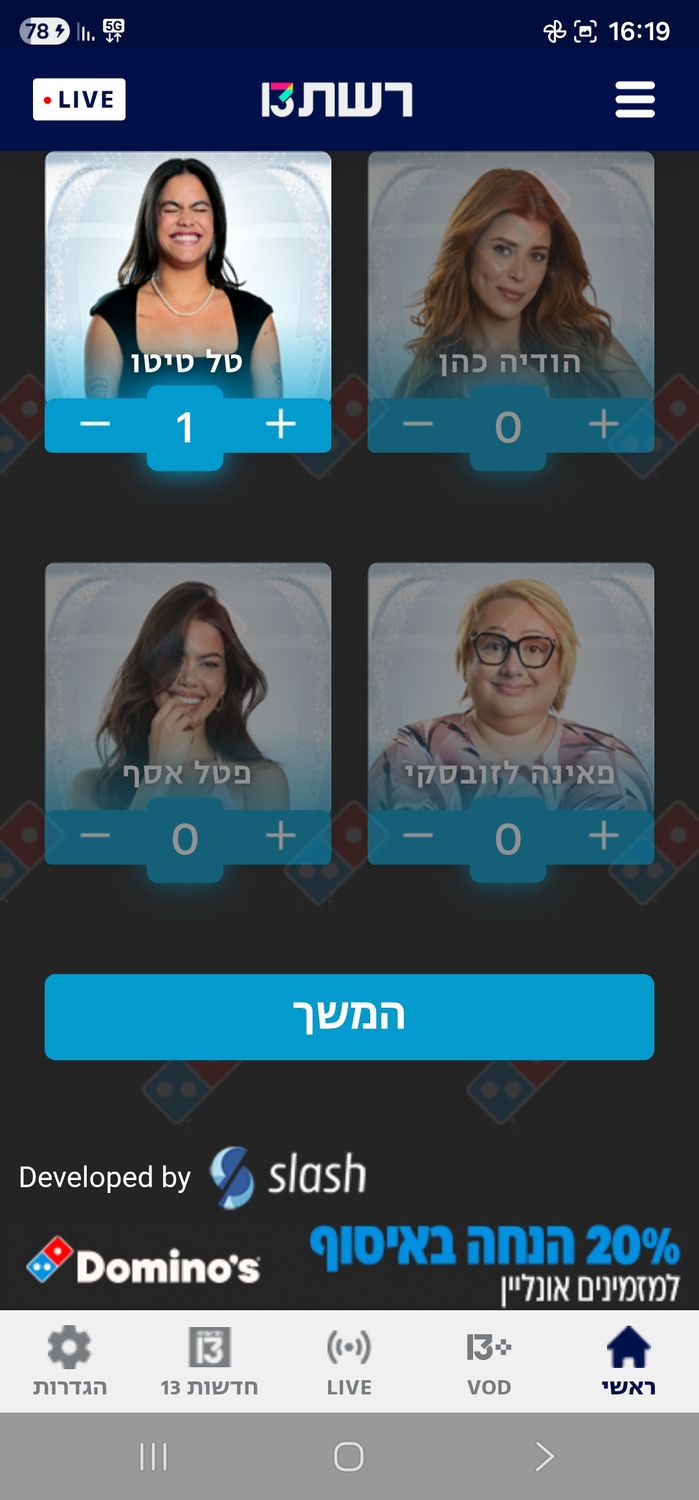Screen dimensions: 699x1500
Task: Add a vote for הודיה כהן
Action: coord(603,425)
